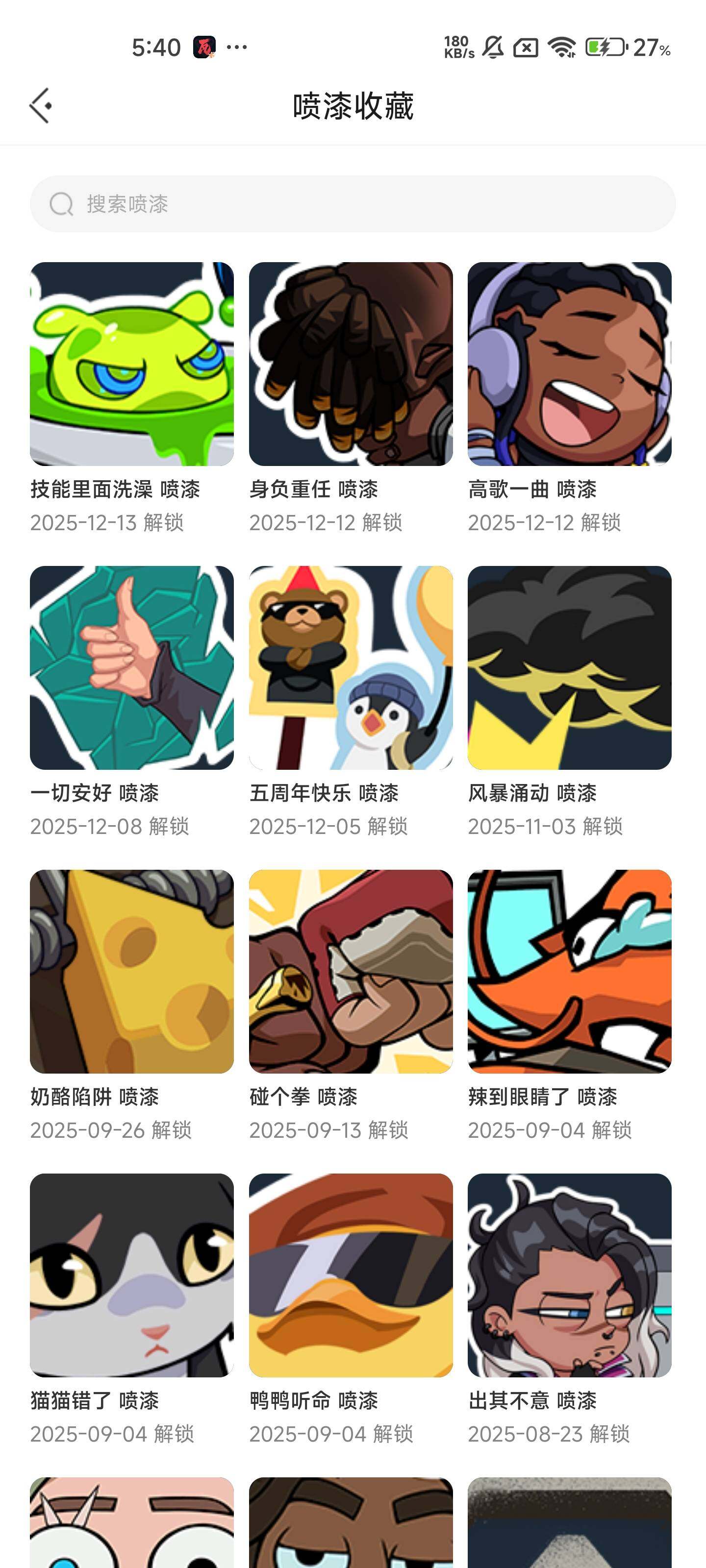Open the 一切安好 spray

(x=131, y=668)
